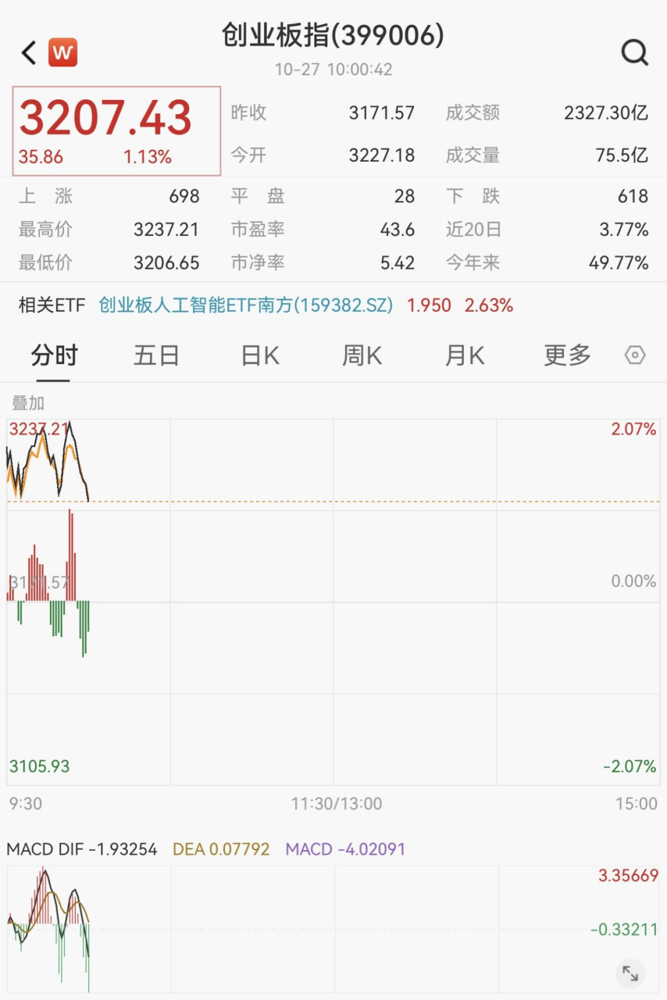Screen dimensions: 667x1000
Task: Select the 周K chart tab
Action: pos(362,355)
